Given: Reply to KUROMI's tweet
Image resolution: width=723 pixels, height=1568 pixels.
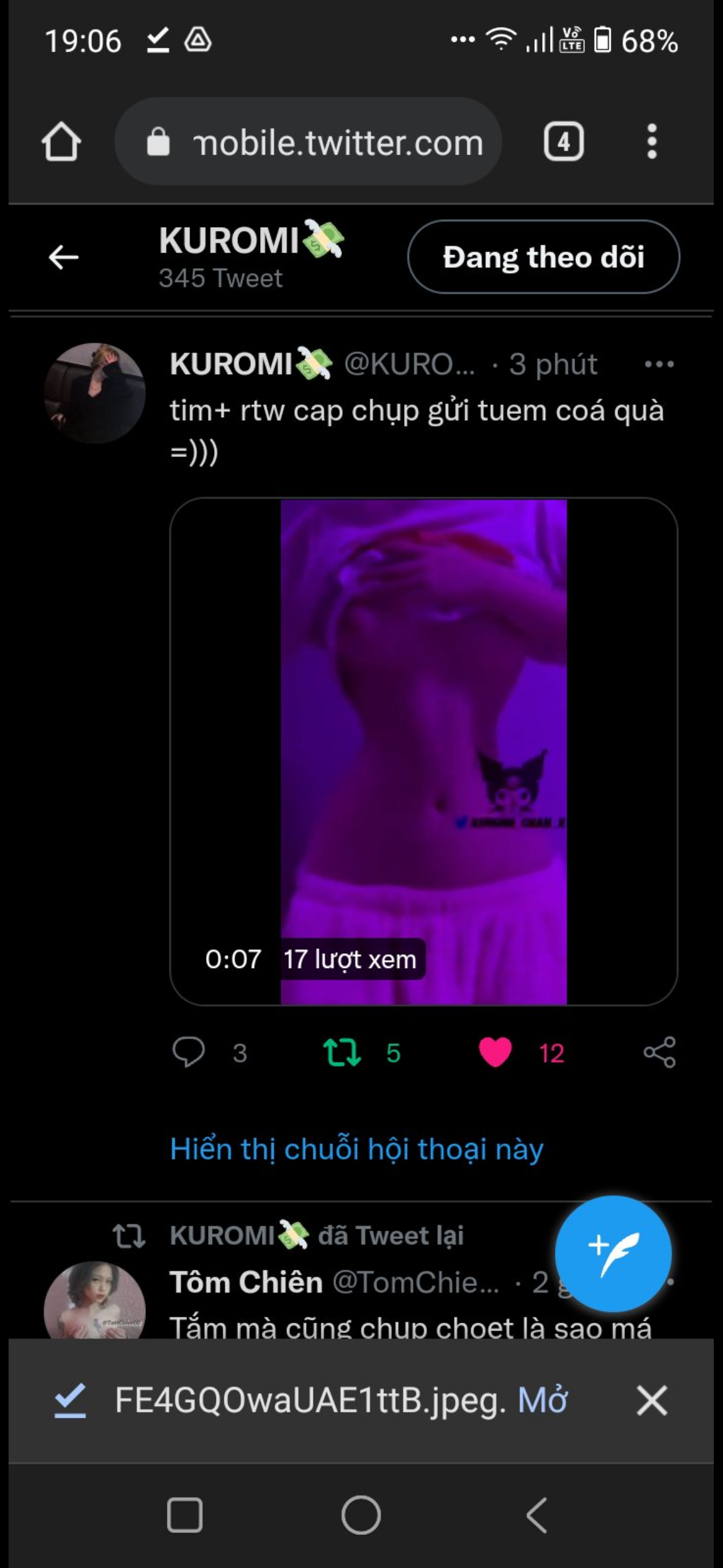Looking at the screenshot, I should [189, 1052].
